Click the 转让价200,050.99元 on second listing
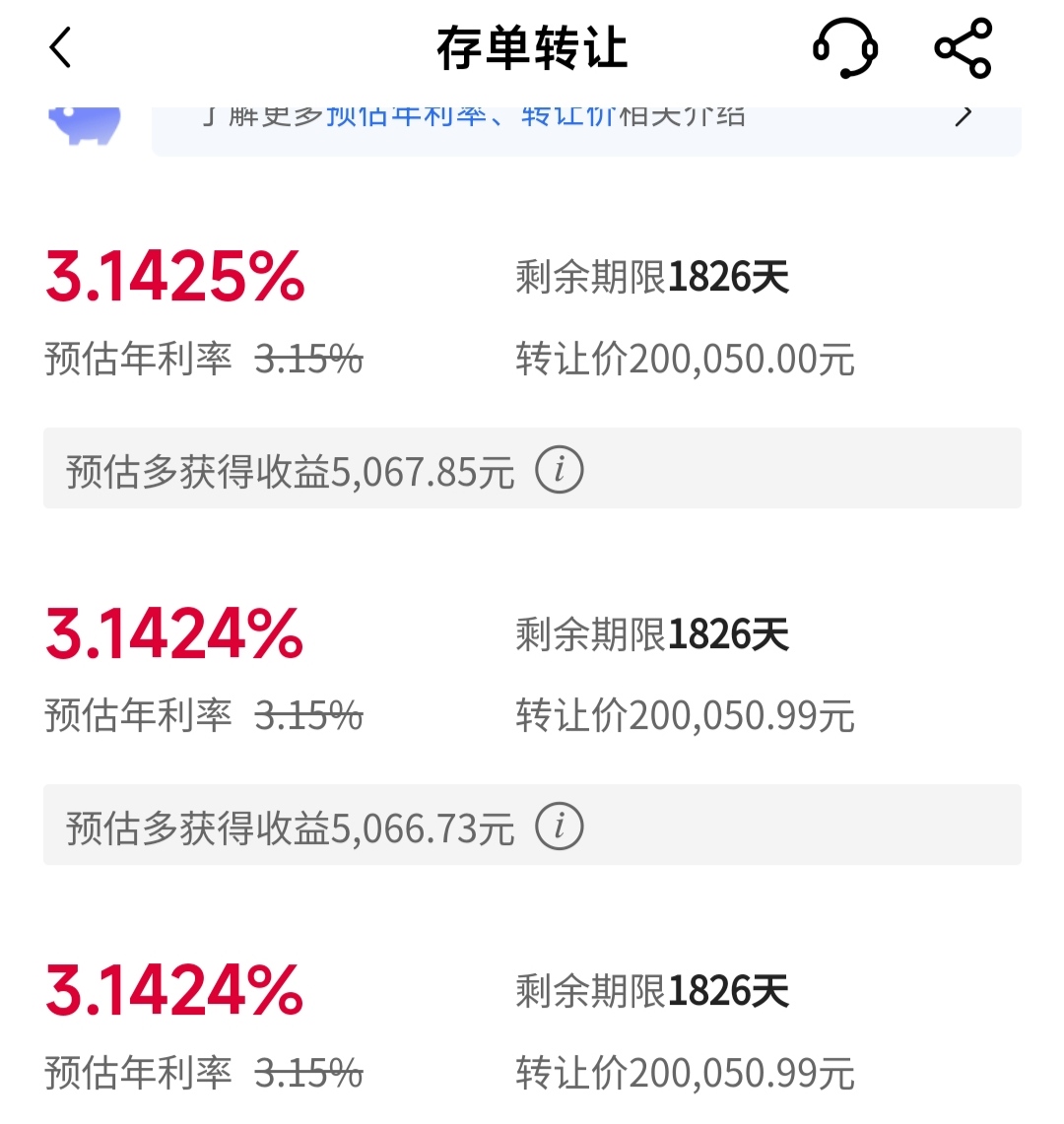The width and height of the screenshot is (1064, 1124). pos(685,715)
